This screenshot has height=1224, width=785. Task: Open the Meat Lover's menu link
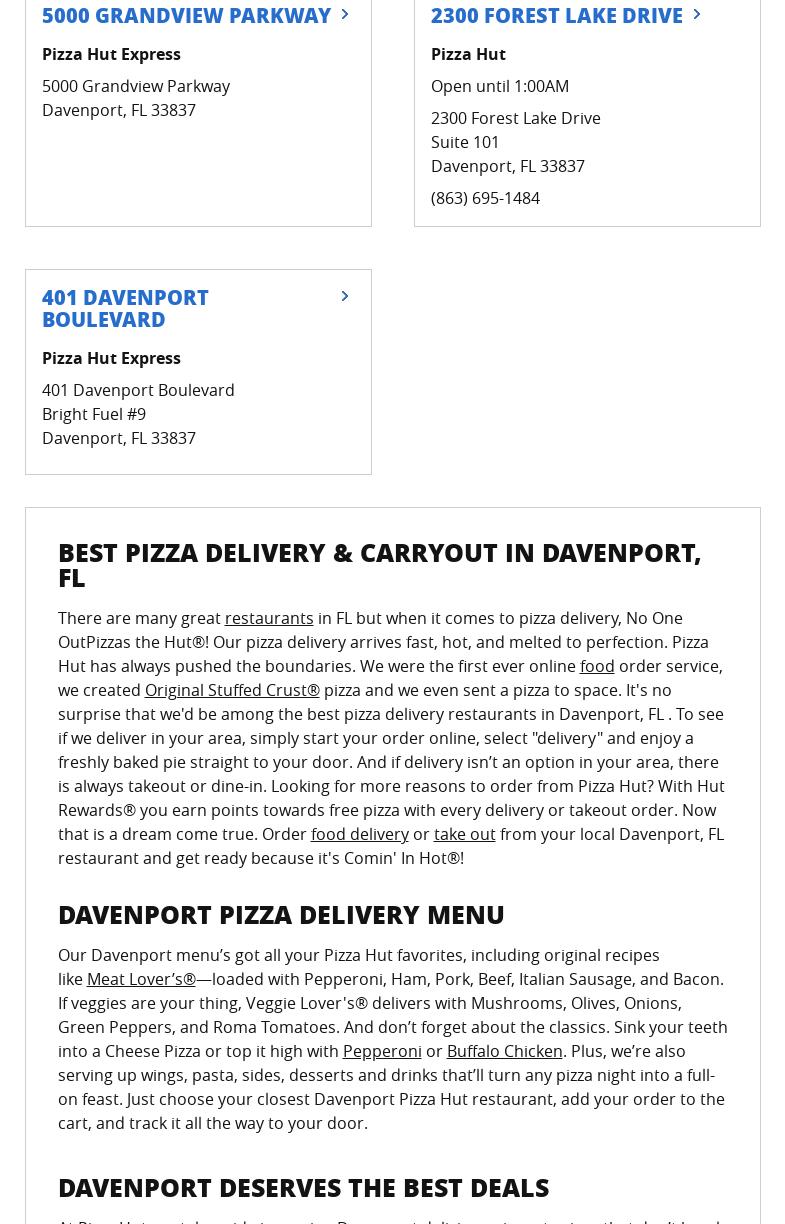(x=140, y=979)
